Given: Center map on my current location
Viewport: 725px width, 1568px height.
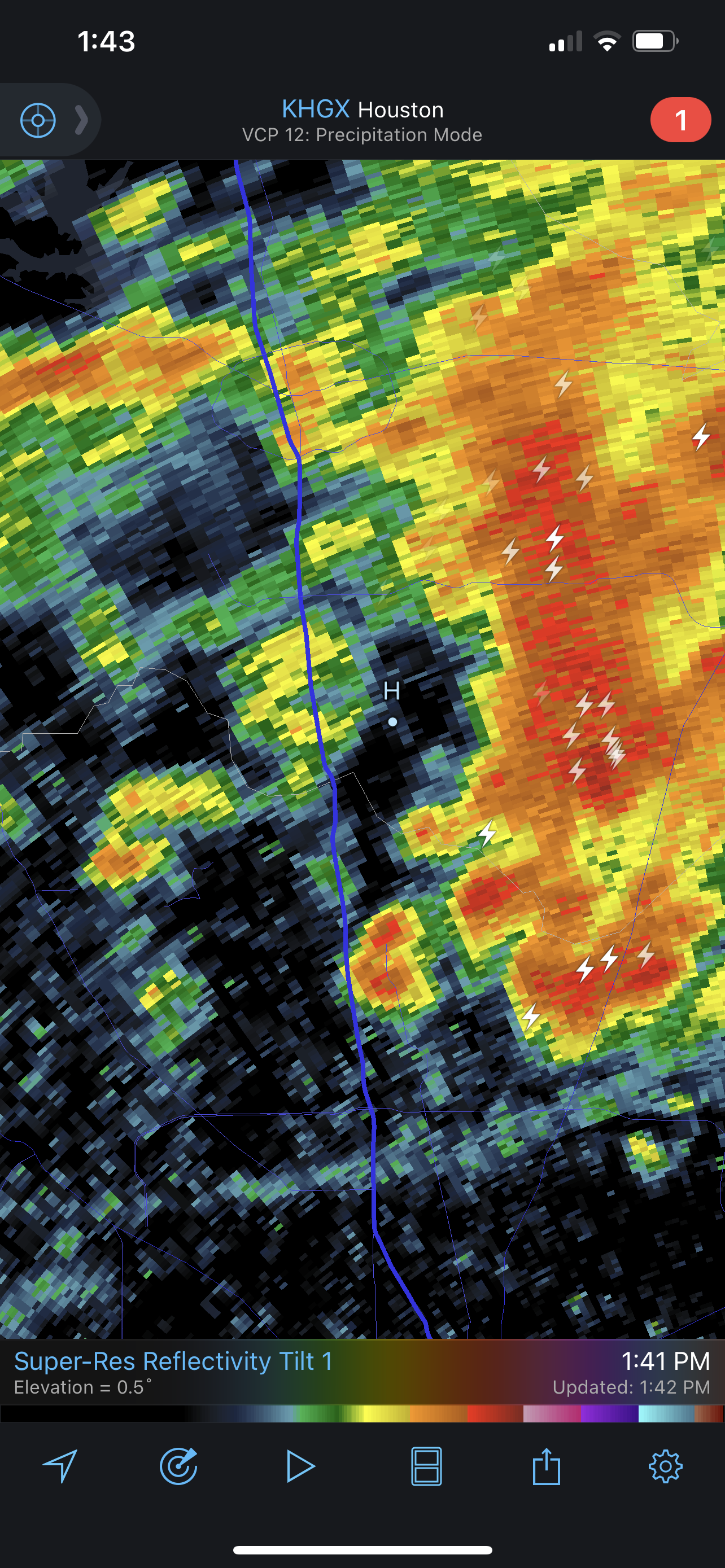Looking at the screenshot, I should 60,1466.
